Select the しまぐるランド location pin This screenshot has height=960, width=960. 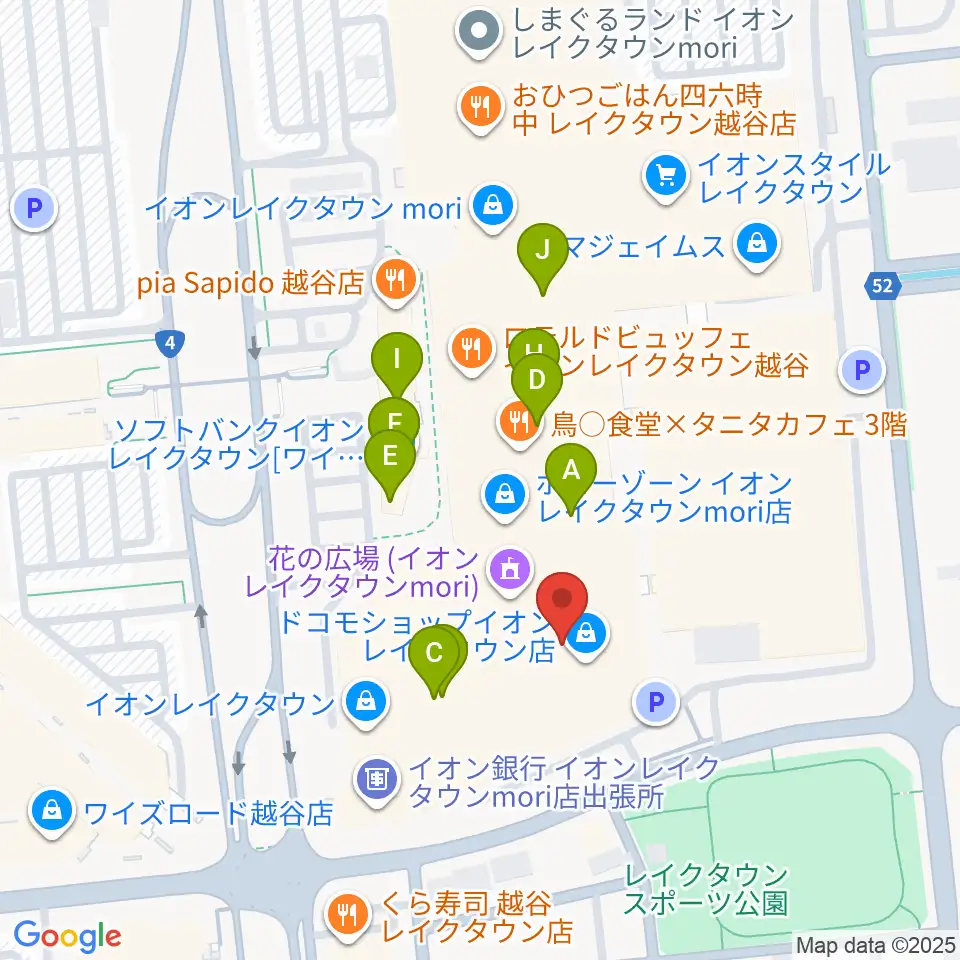[x=479, y=33]
